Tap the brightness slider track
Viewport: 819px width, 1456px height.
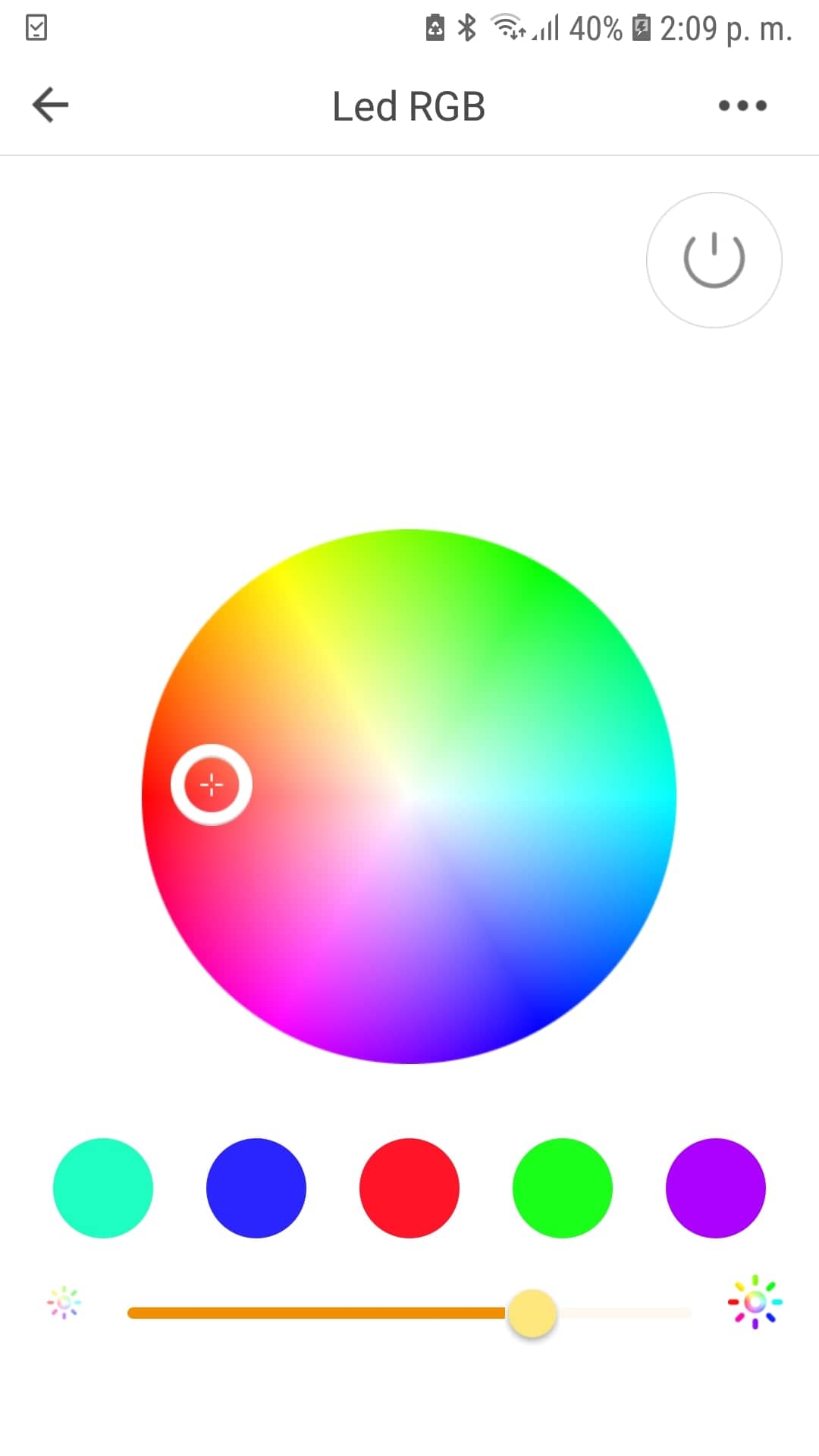(409, 1313)
